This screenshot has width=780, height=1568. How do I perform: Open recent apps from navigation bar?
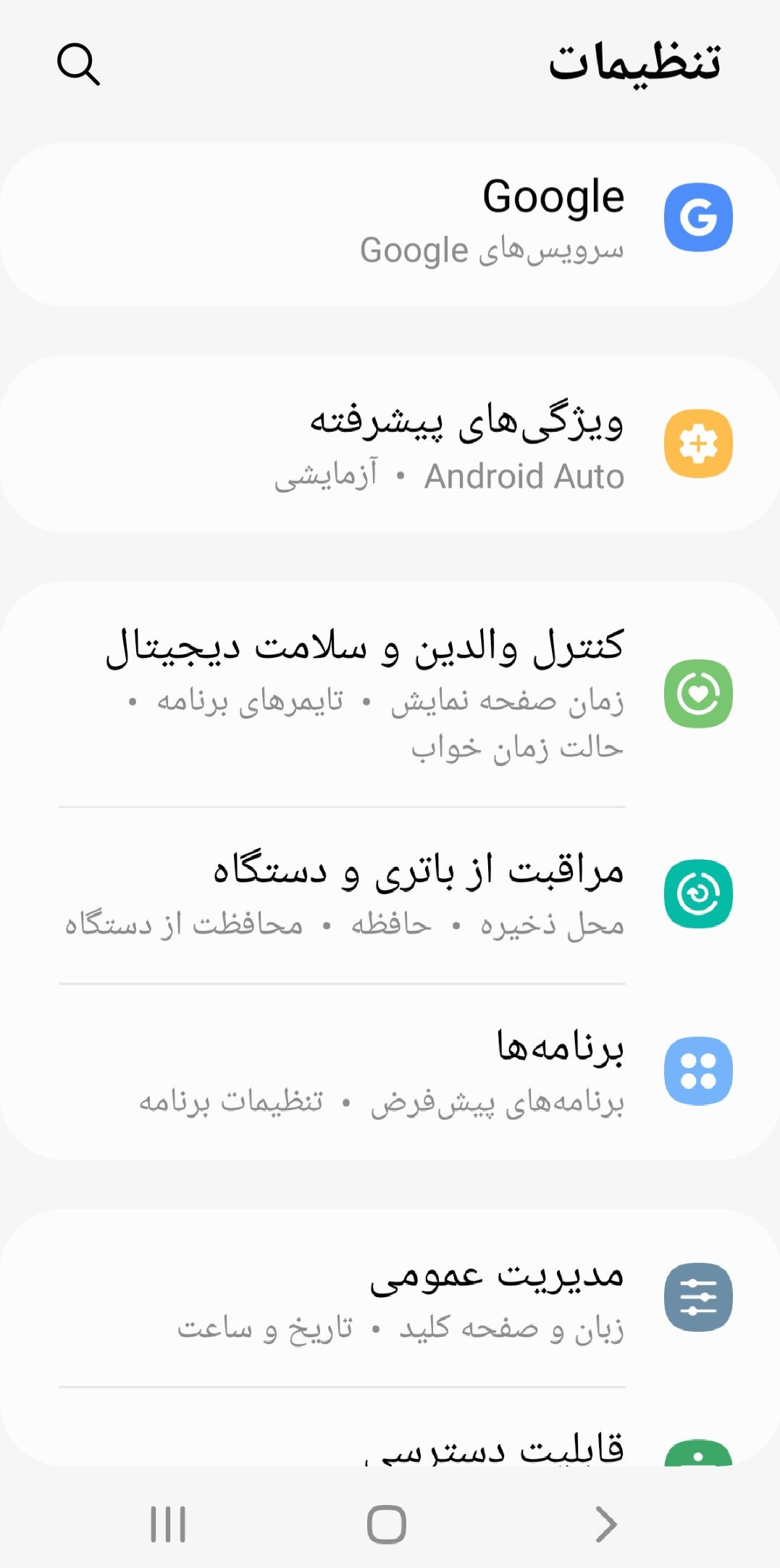168,1525
